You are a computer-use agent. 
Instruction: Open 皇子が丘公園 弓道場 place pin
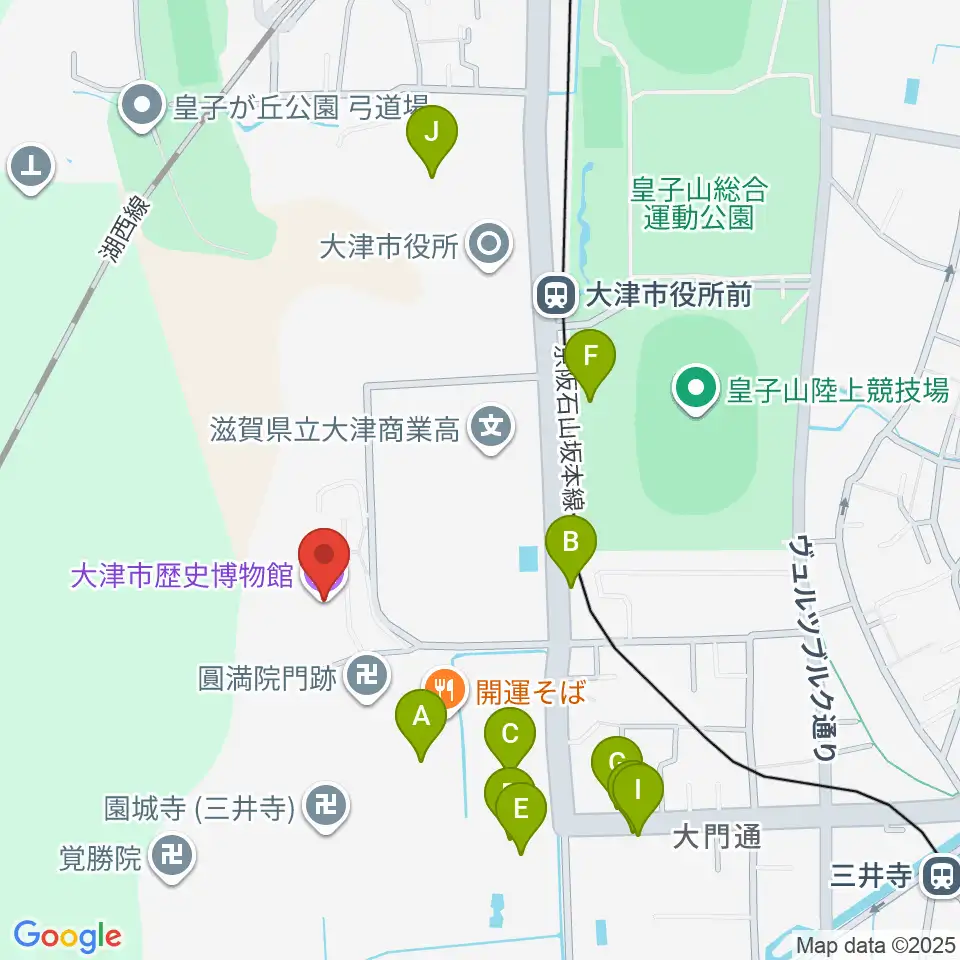point(142,107)
